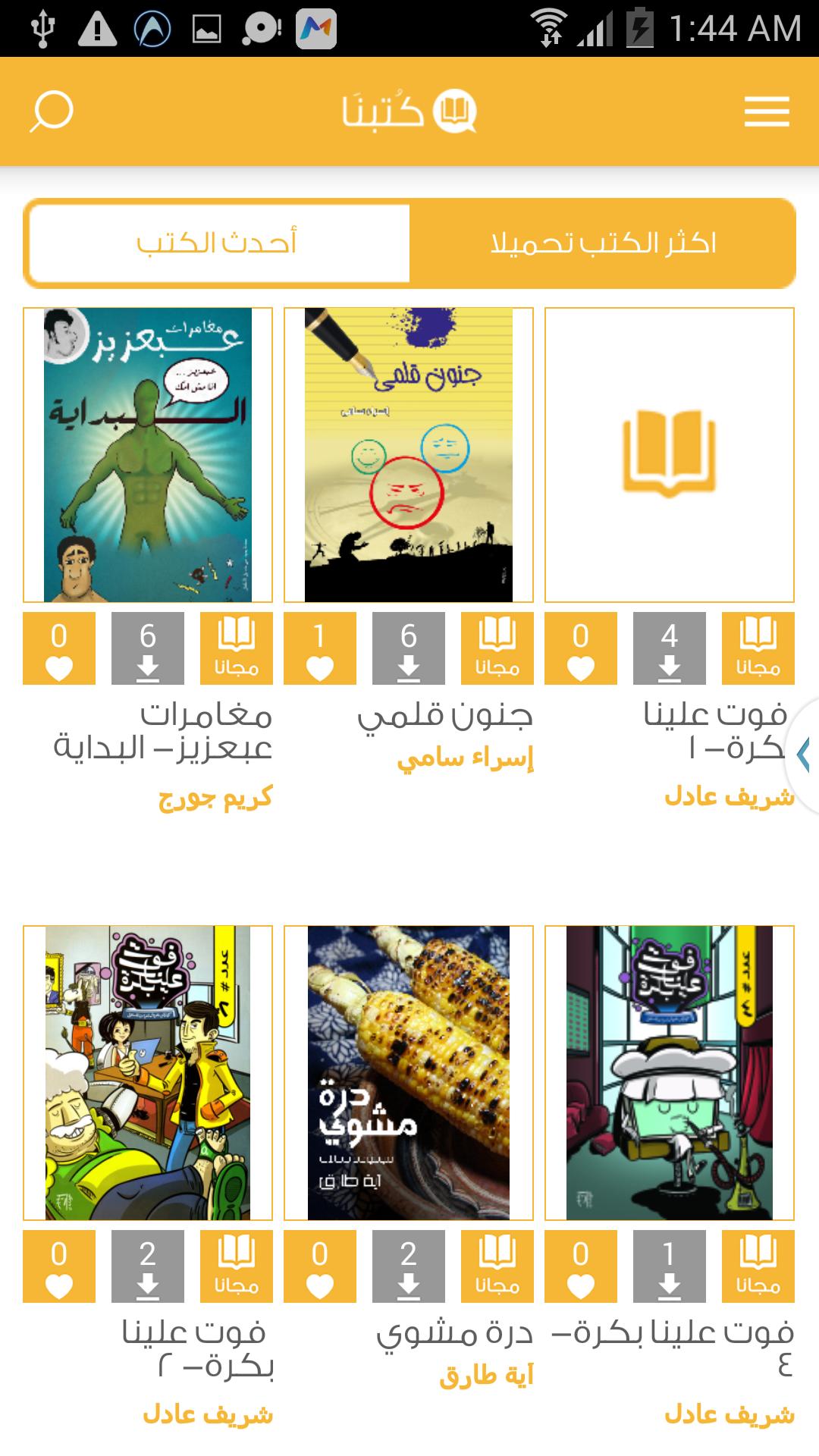View the جنون قلمي book cover
Image resolution: width=819 pixels, height=1456 pixels.
(409, 455)
